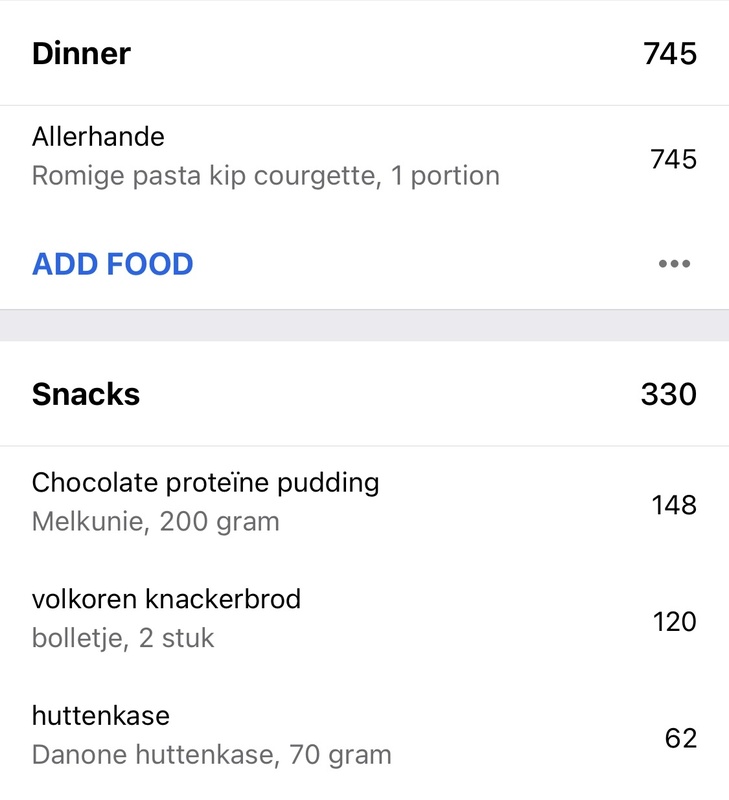Image resolution: width=729 pixels, height=800 pixels.
Task: Open the Dinner more options menu
Action: 674,265
